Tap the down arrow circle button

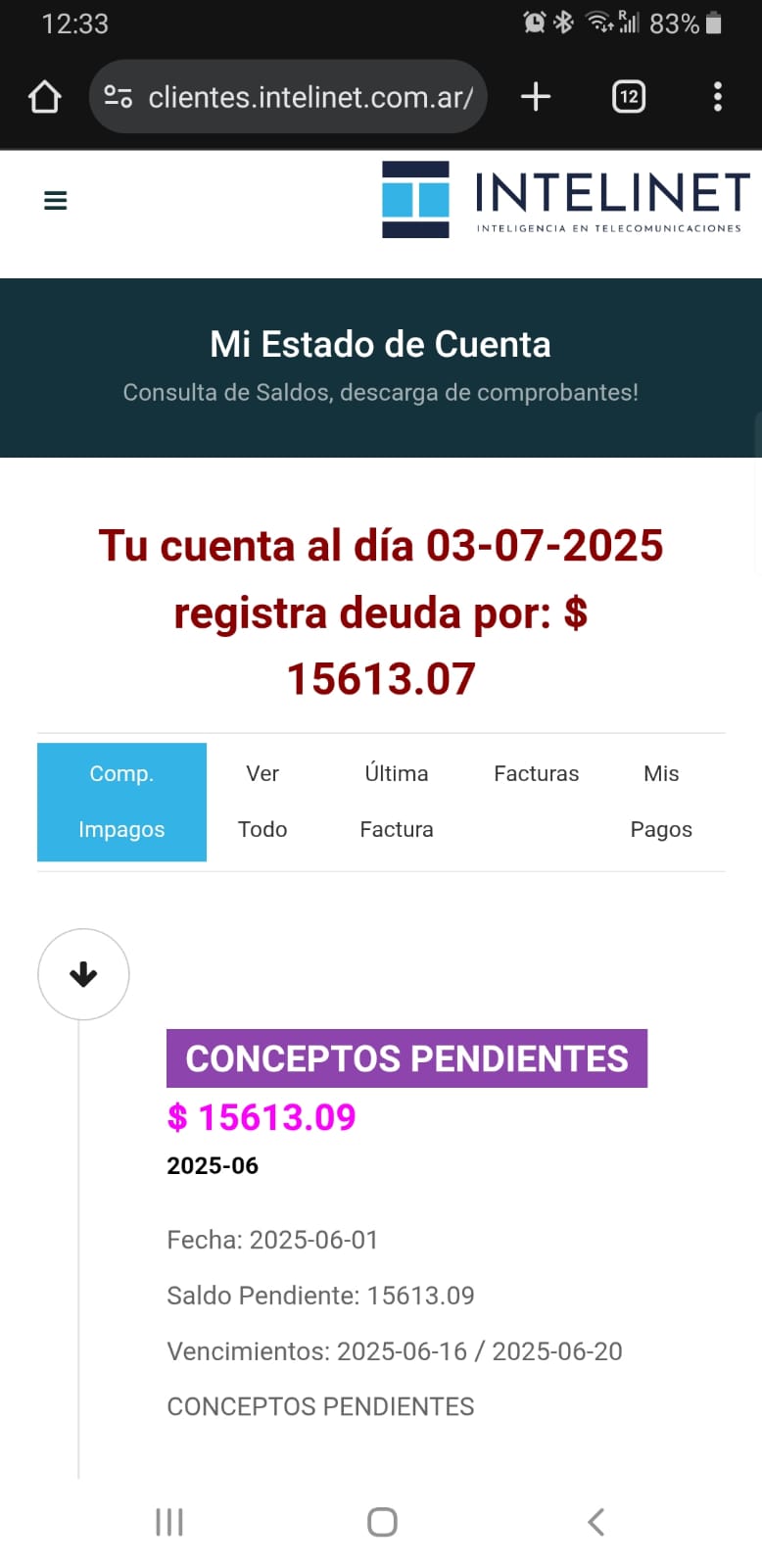tap(83, 974)
